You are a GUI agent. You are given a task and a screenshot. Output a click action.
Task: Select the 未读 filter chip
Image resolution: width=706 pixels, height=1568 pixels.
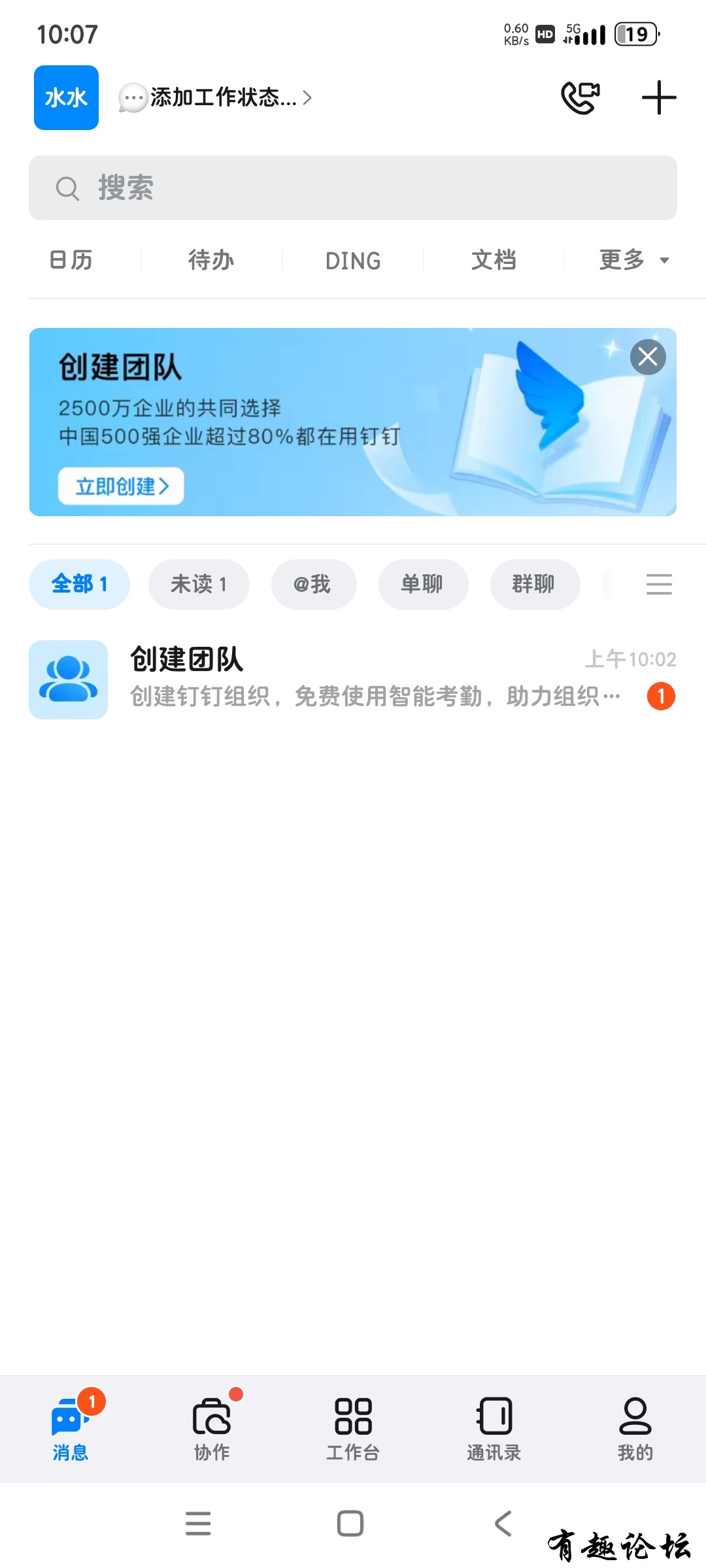click(x=198, y=584)
